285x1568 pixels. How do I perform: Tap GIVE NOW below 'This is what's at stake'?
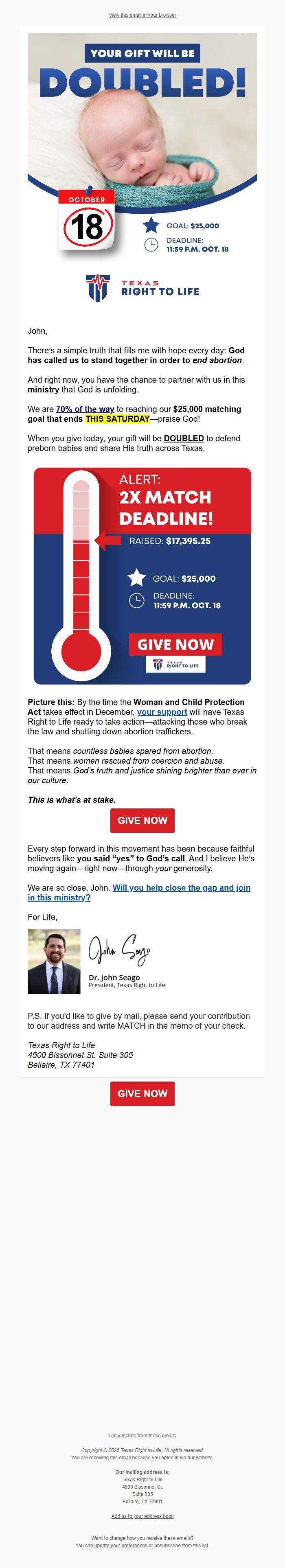click(142, 821)
